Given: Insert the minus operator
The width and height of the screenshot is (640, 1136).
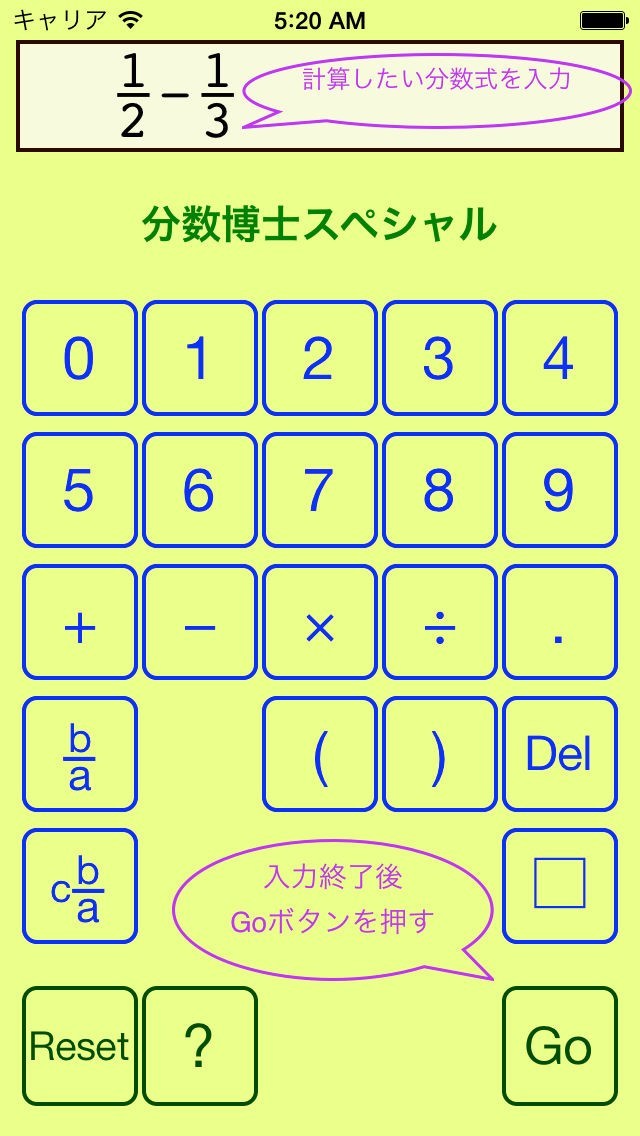Looking at the screenshot, I should (199, 622).
